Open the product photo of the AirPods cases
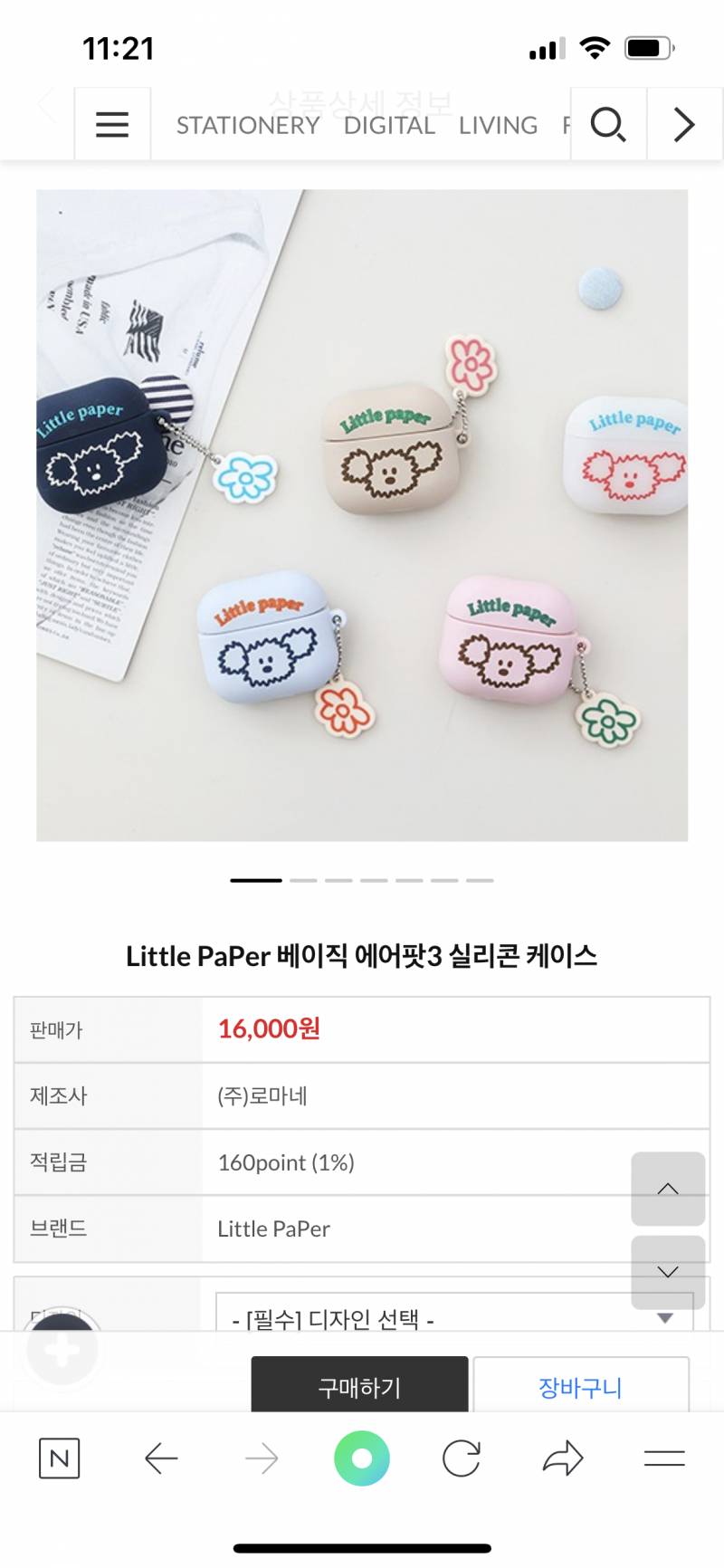 click(x=362, y=515)
